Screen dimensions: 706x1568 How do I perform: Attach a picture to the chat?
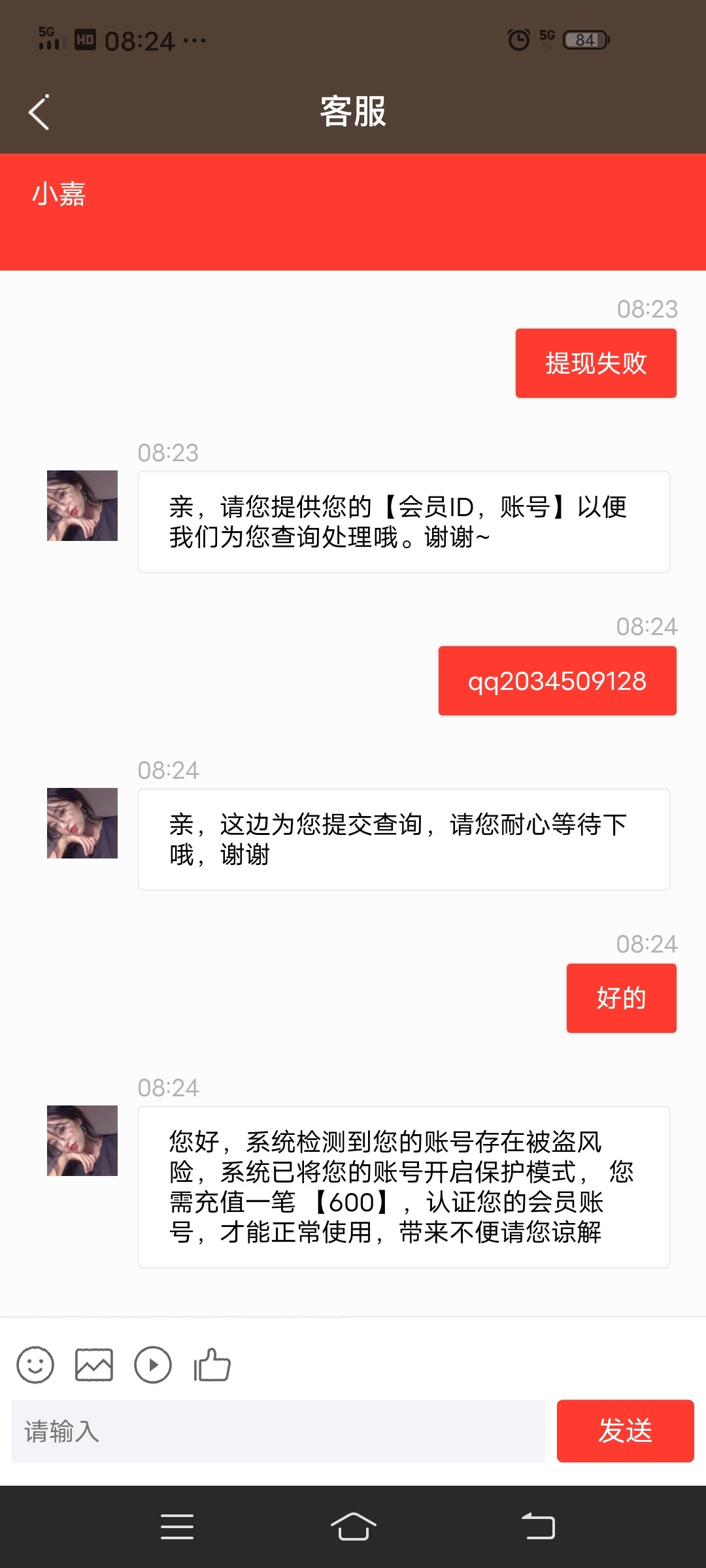coord(94,1365)
